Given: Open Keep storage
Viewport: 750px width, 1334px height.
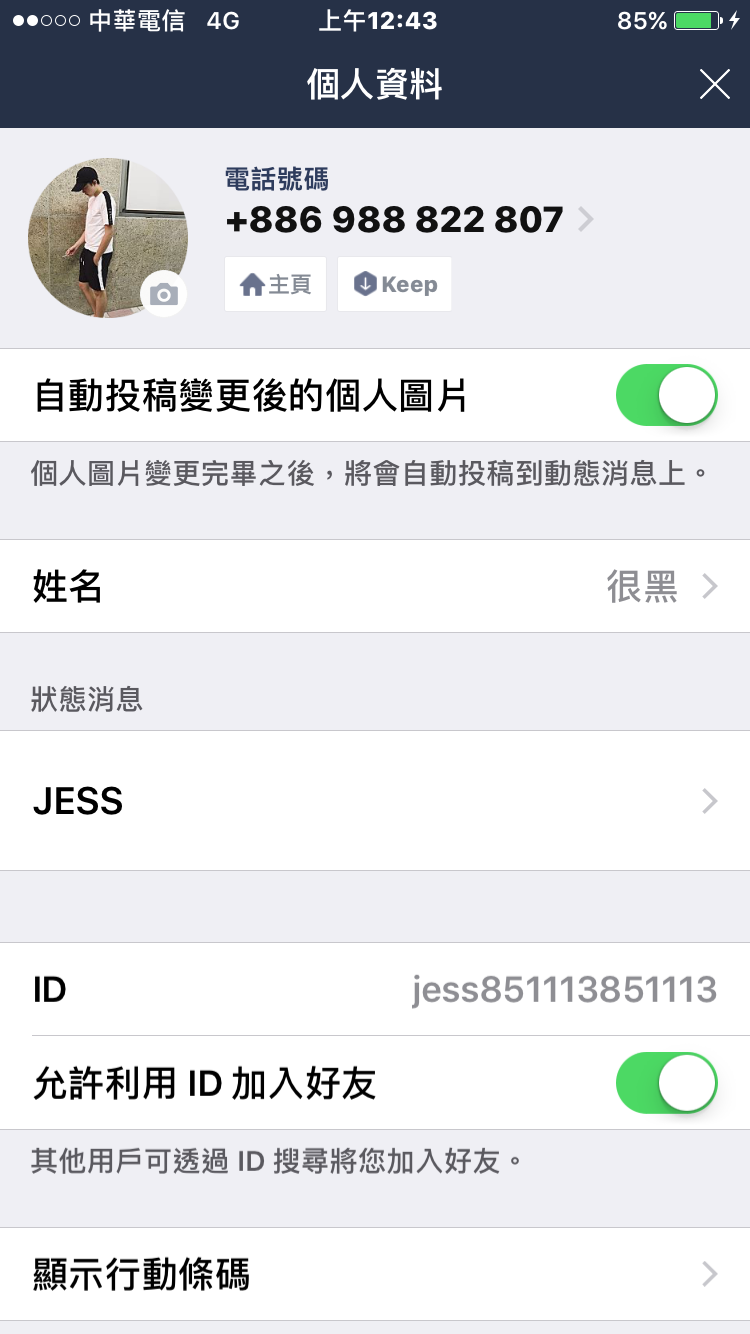Looking at the screenshot, I should click(395, 285).
